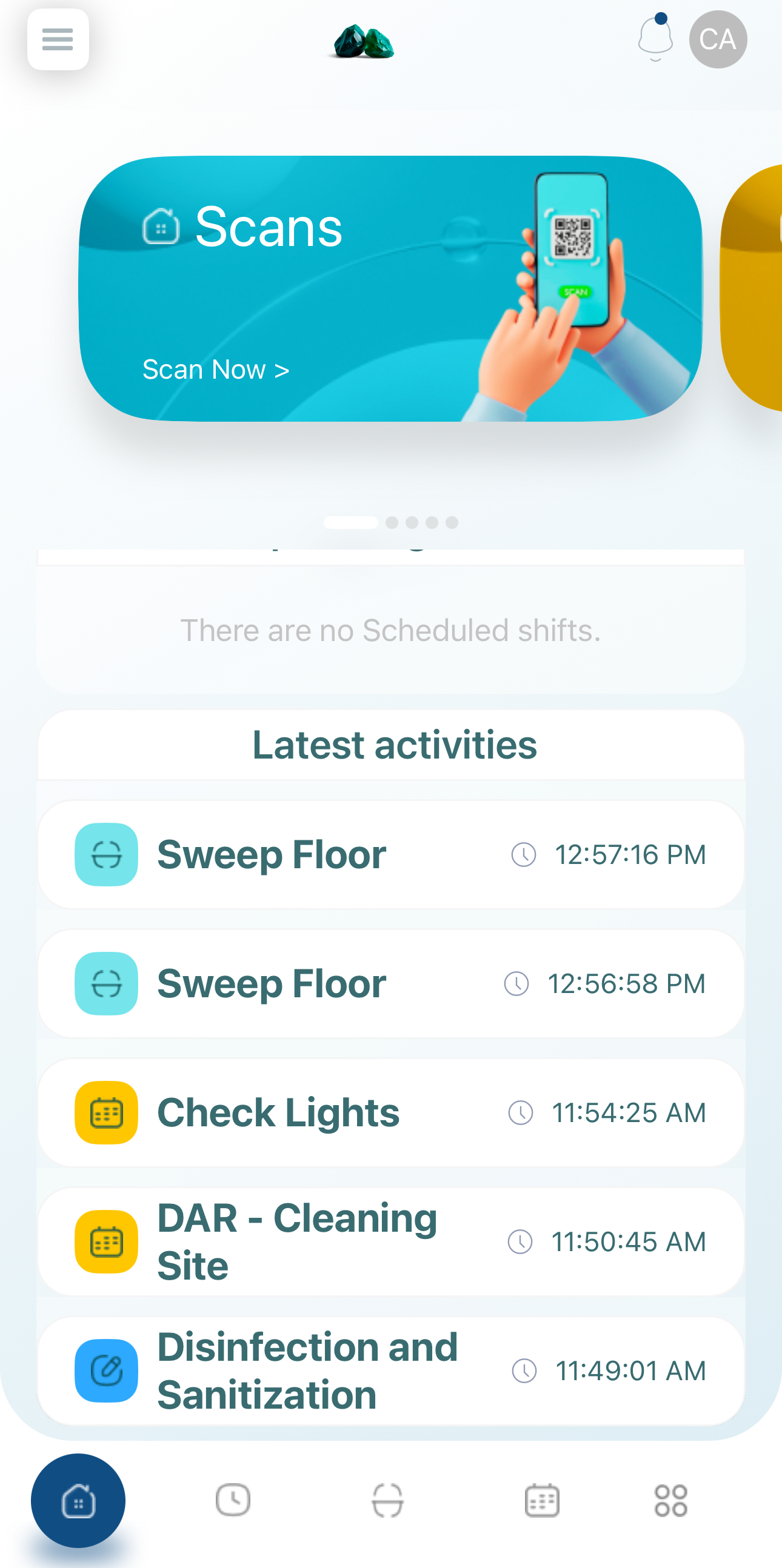Open the hamburger drawer menu
This screenshot has height=1568, width=782.
tap(58, 39)
